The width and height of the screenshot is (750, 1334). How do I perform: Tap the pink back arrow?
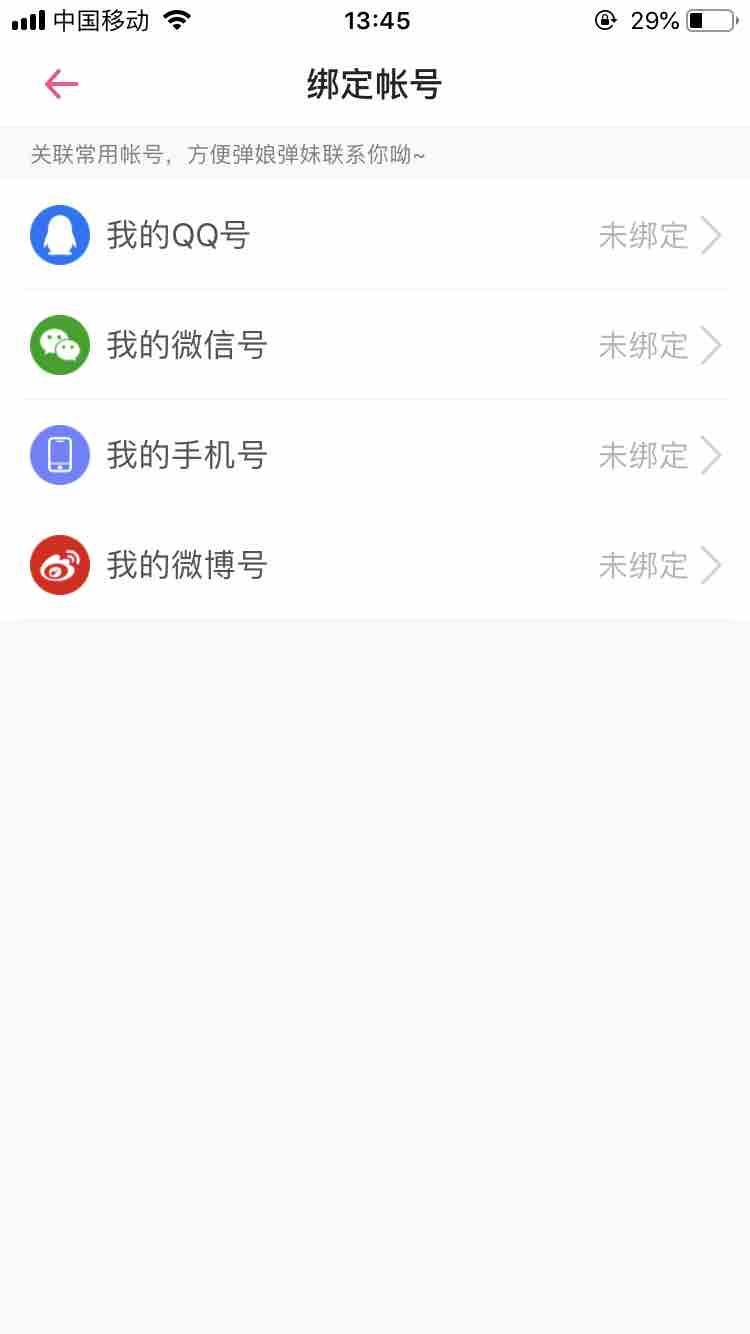(x=60, y=84)
